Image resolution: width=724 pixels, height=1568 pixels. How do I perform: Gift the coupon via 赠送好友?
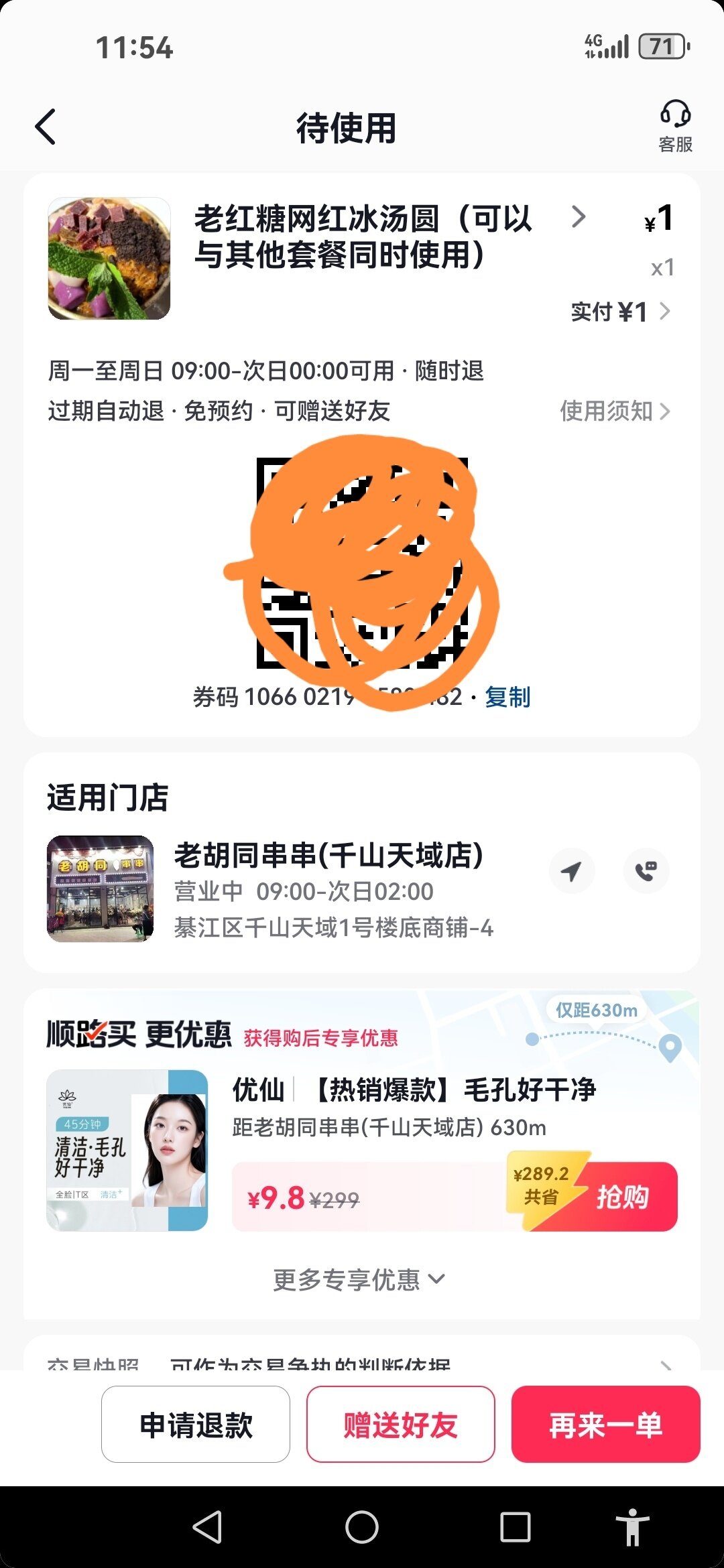click(x=401, y=1425)
